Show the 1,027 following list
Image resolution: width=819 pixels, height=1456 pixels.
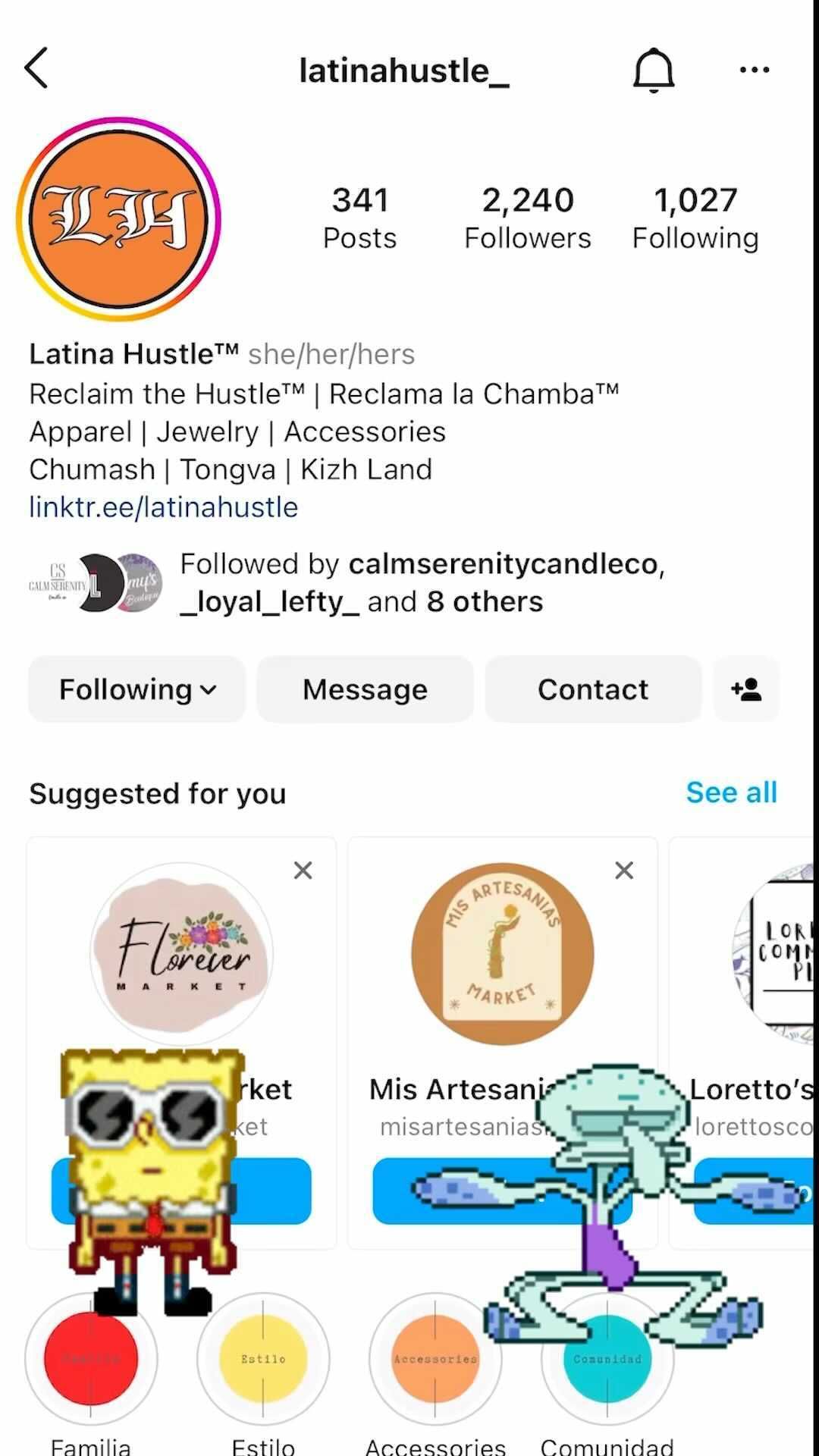695,218
